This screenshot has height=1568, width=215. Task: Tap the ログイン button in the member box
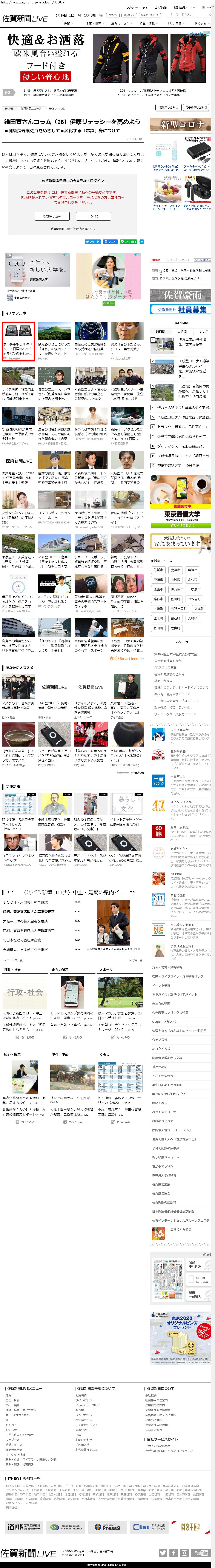point(93,216)
